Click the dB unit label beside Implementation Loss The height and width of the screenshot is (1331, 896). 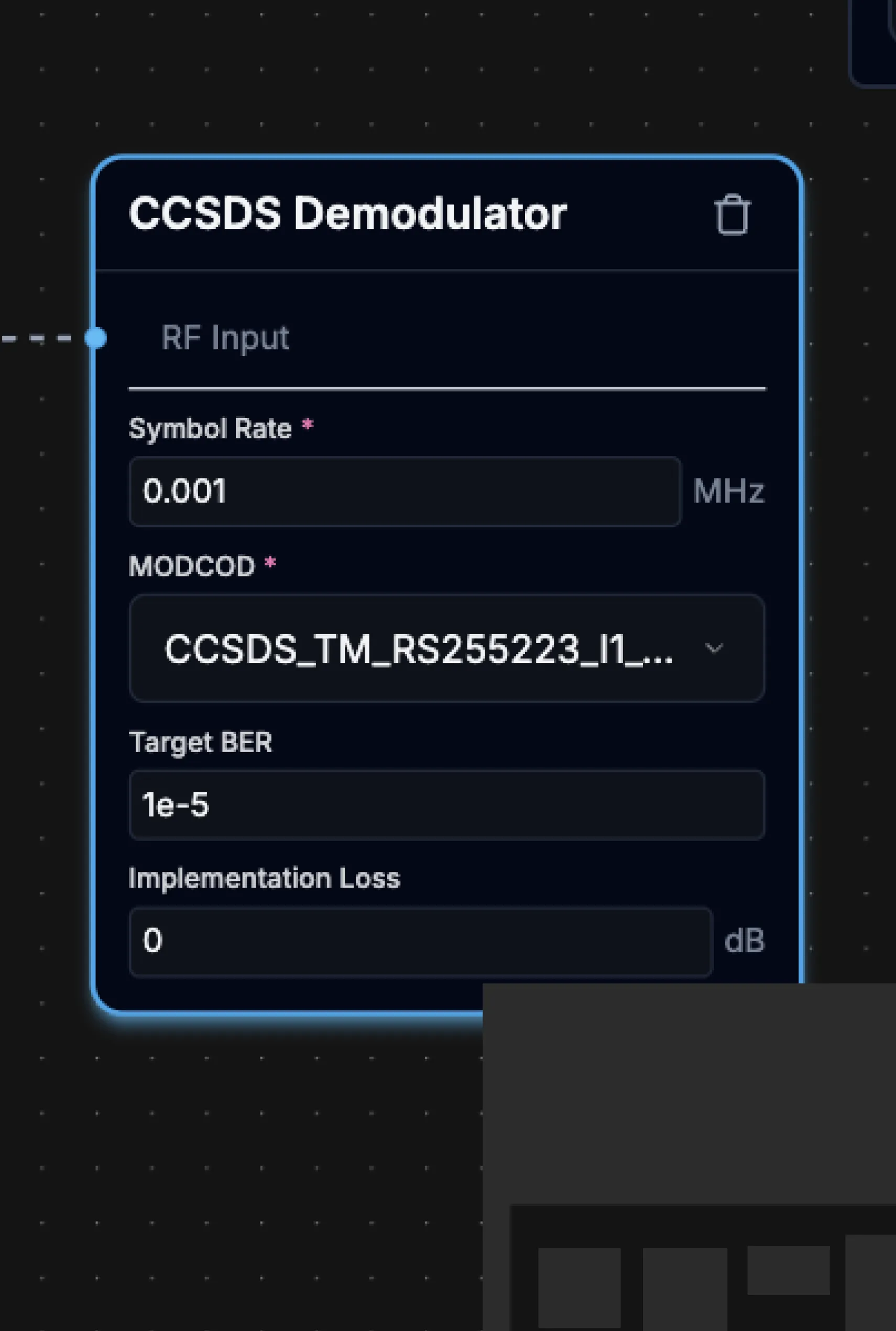[745, 941]
